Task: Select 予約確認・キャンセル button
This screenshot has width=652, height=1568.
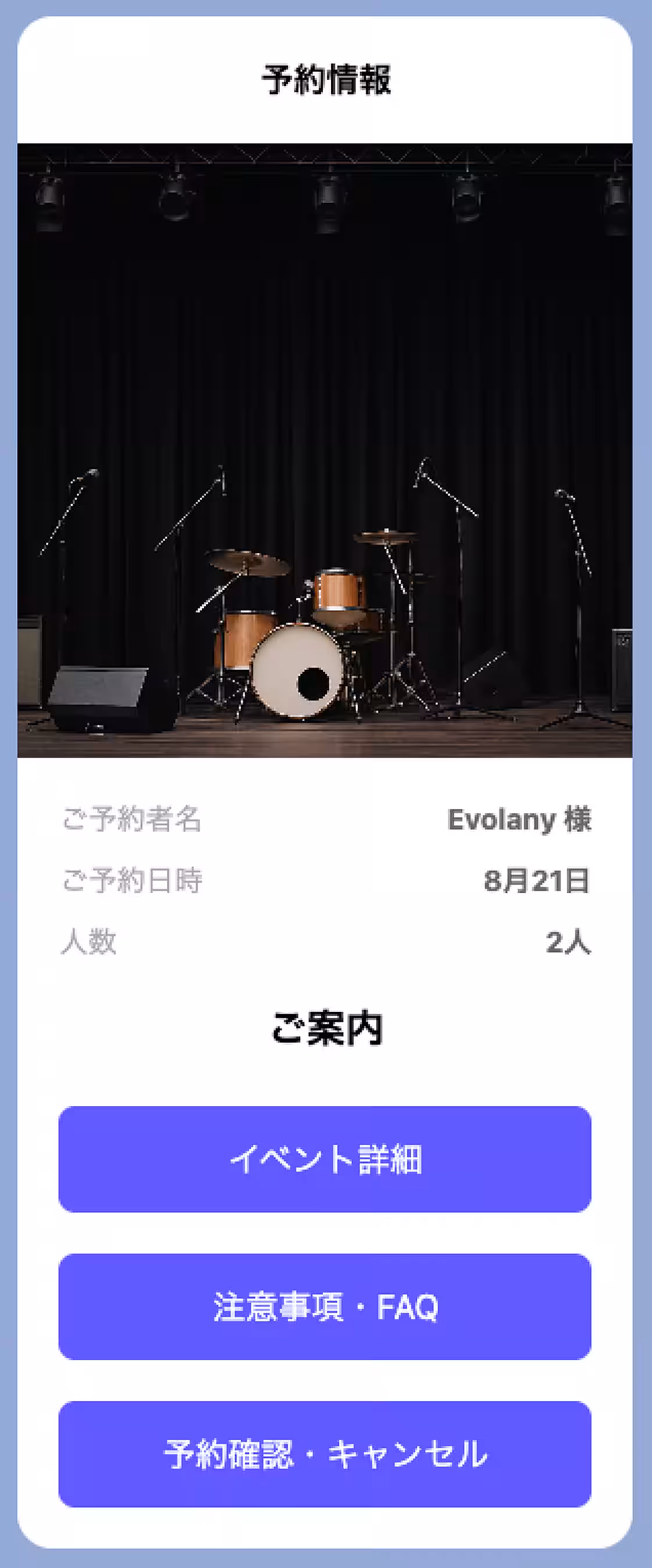Action: [x=325, y=1454]
